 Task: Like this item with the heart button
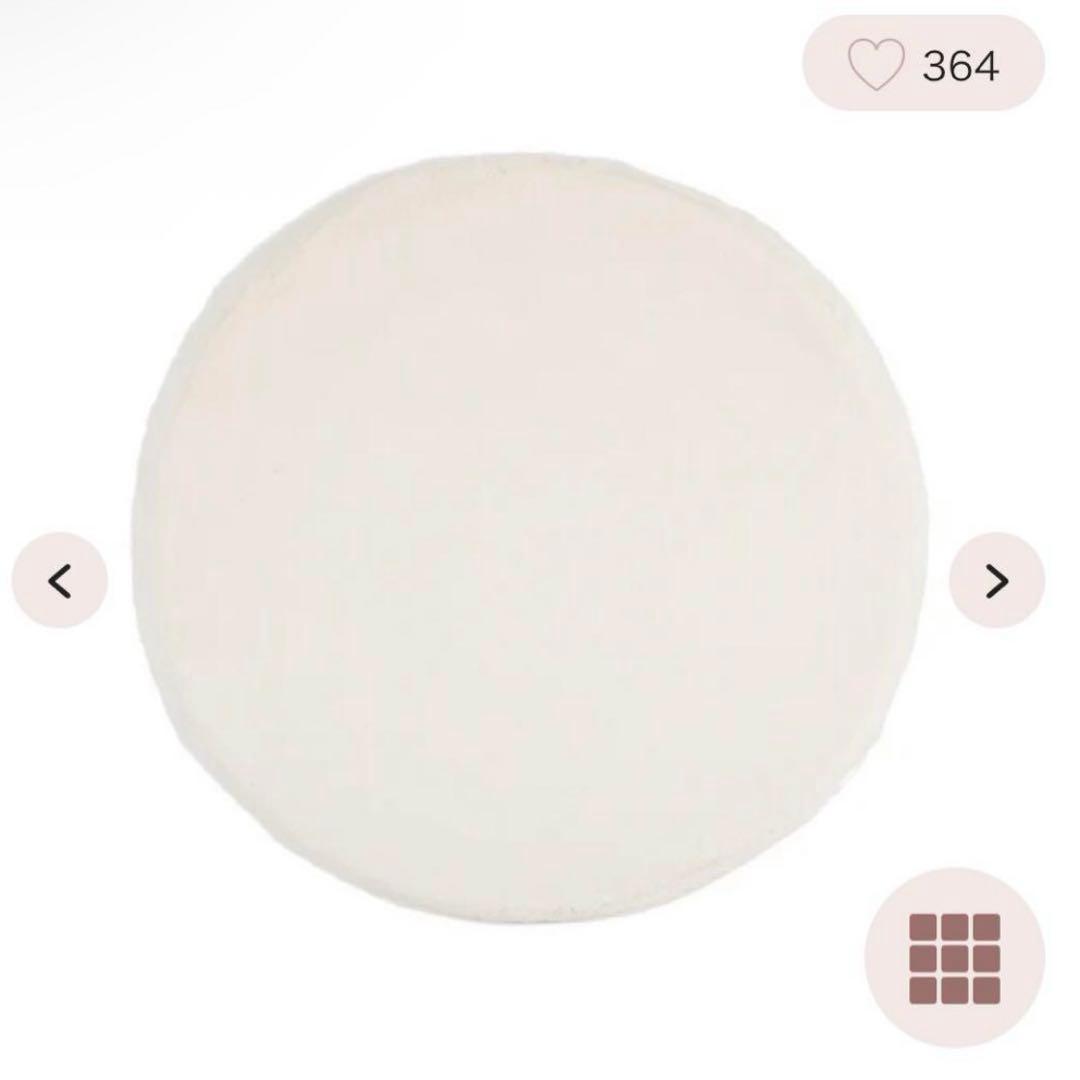click(877, 65)
